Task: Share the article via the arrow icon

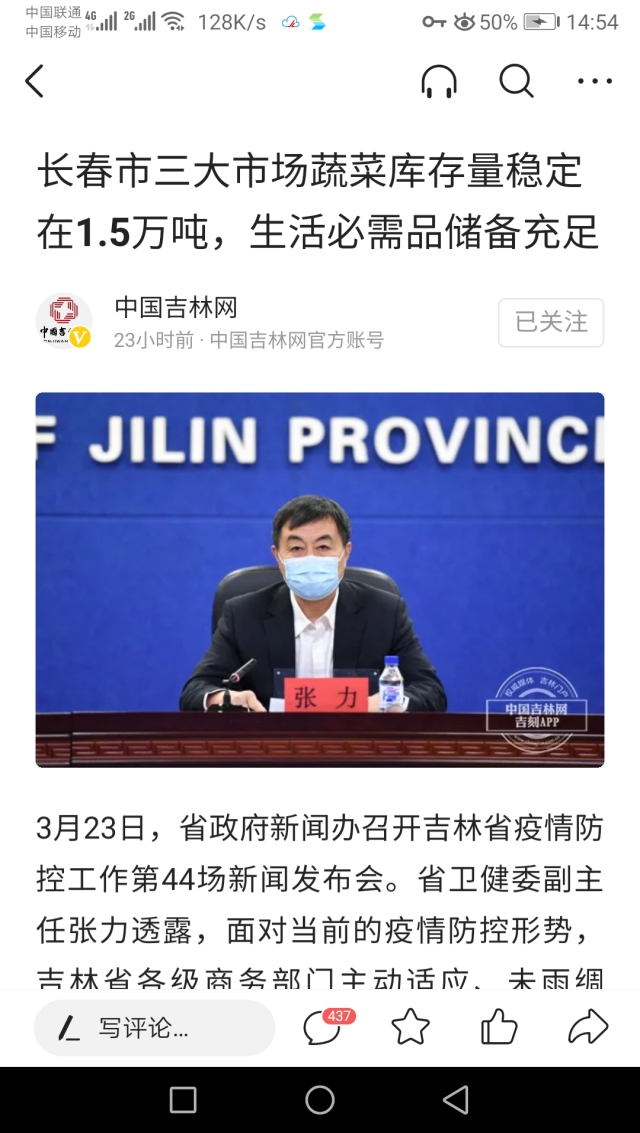Action: (x=588, y=1027)
